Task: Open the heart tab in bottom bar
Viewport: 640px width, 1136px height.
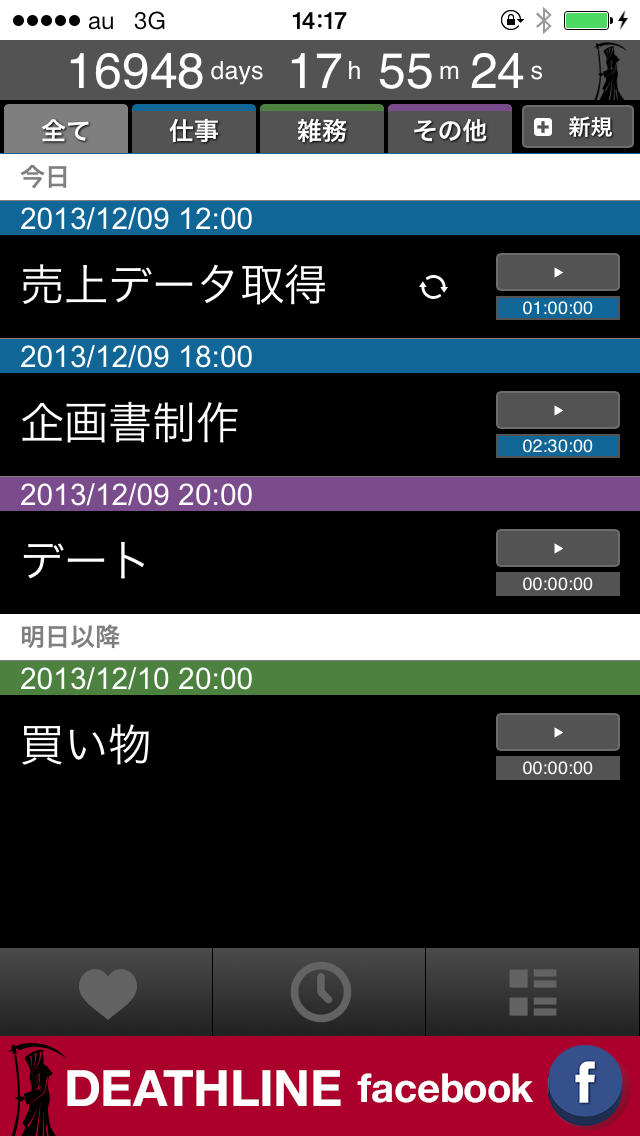Action: [x=107, y=993]
